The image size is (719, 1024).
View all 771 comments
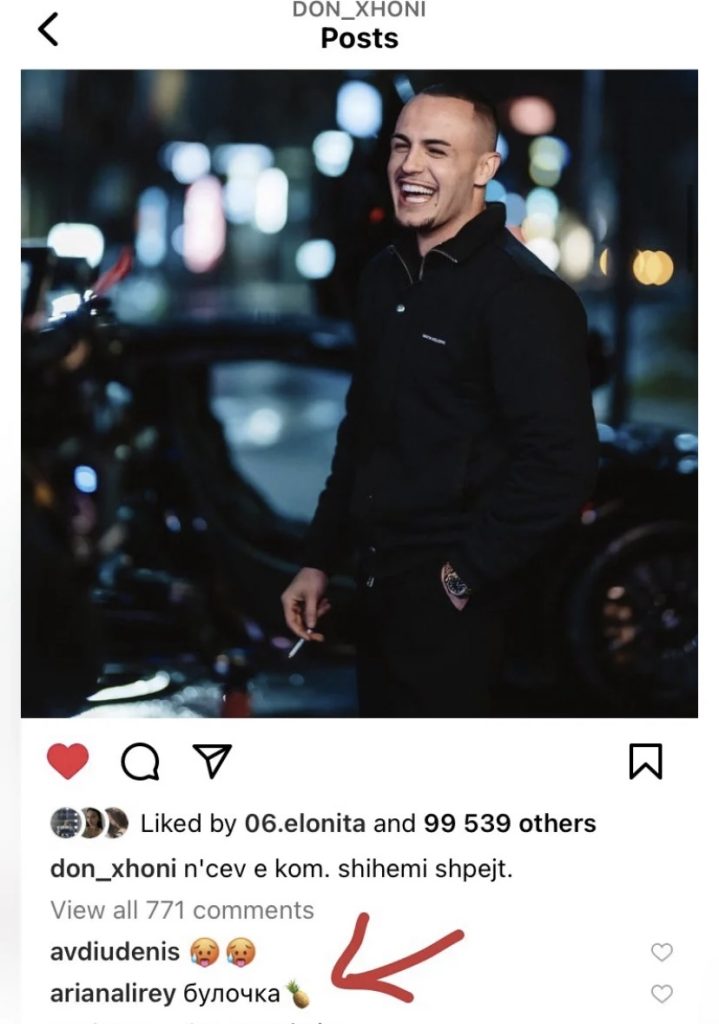182,910
